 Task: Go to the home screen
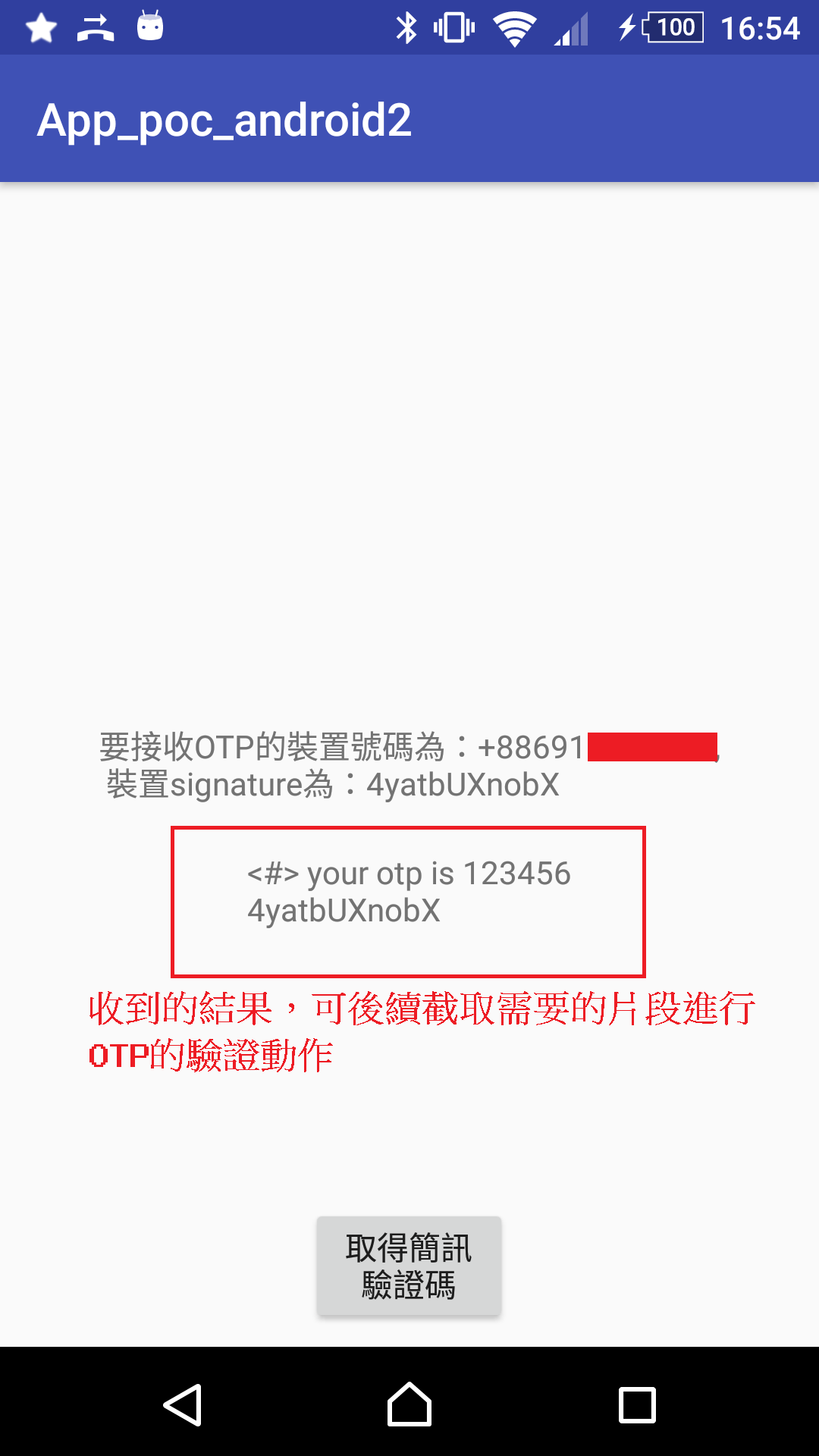(x=409, y=1404)
